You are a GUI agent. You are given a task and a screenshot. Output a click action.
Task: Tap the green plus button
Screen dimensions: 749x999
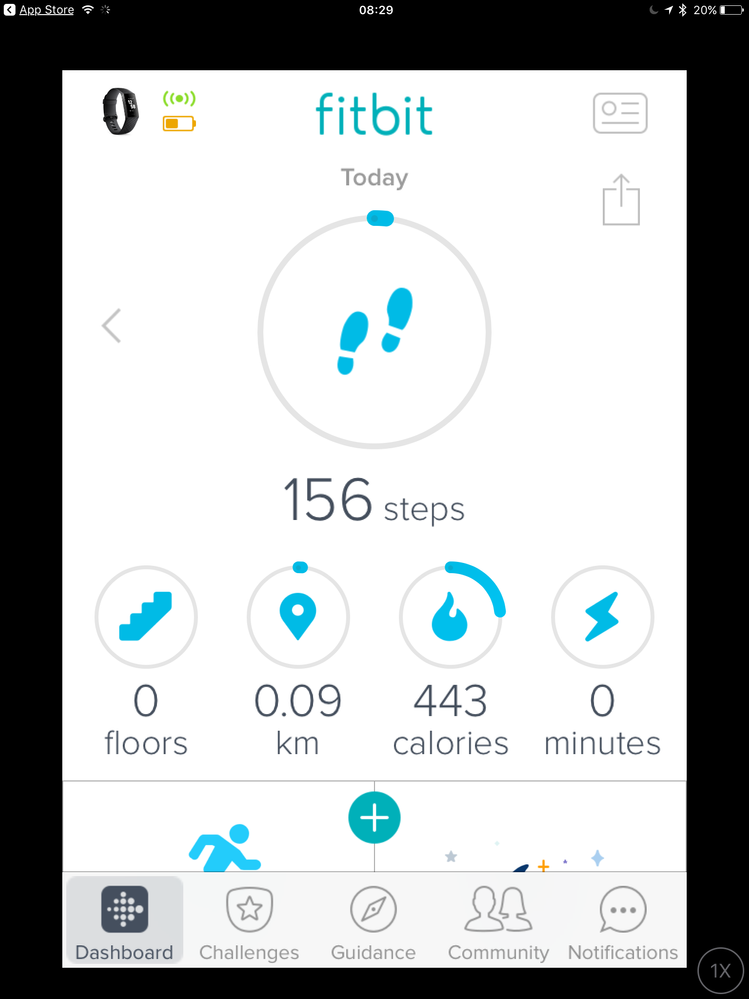[374, 818]
